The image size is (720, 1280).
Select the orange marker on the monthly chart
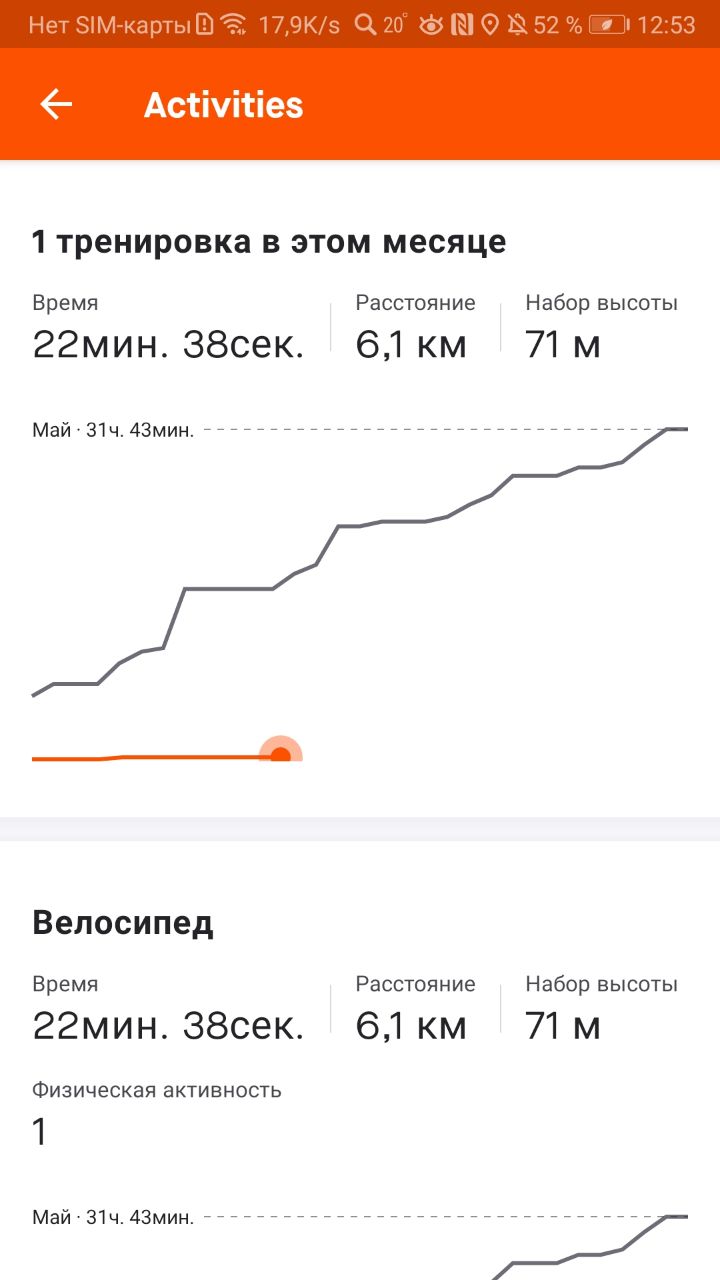click(281, 755)
